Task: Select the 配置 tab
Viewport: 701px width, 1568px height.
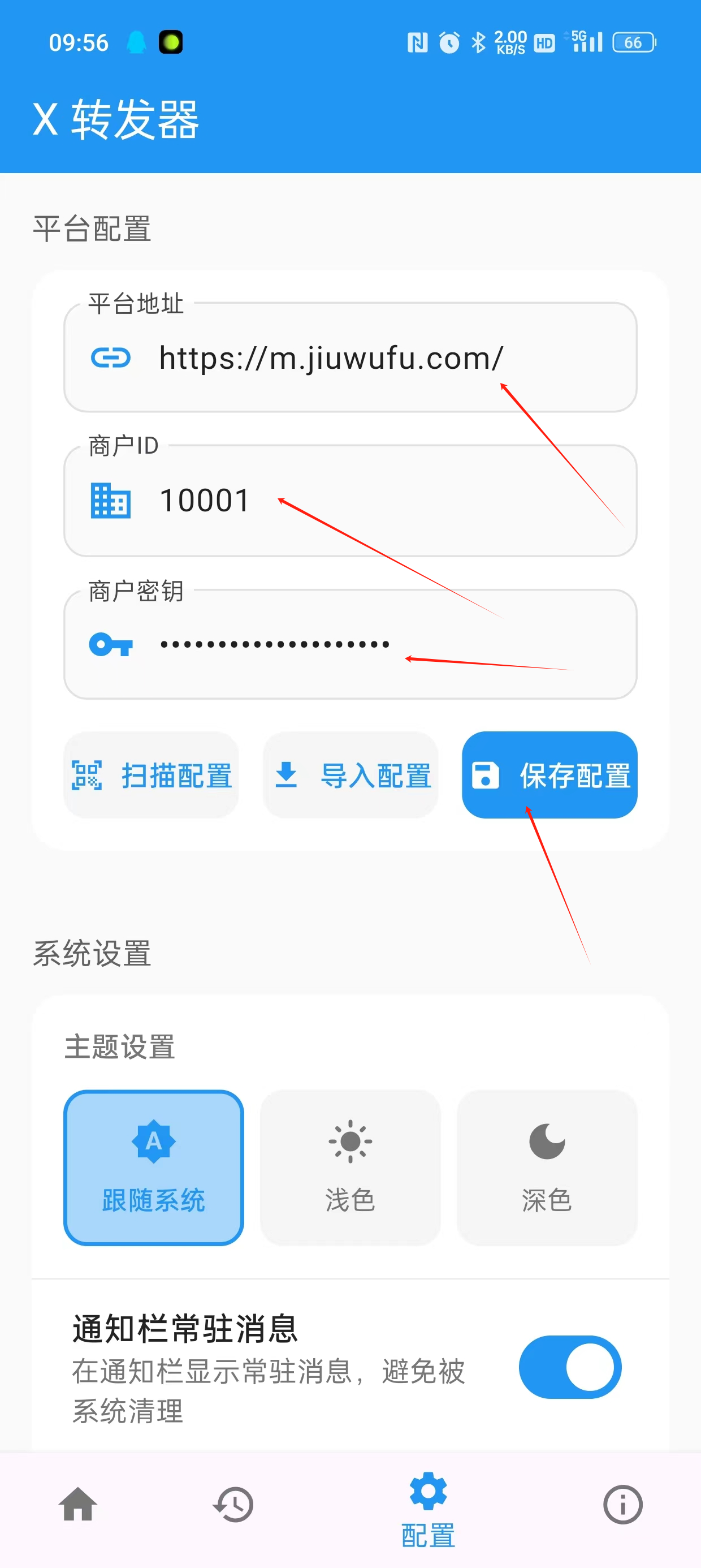Action: 428,1510
